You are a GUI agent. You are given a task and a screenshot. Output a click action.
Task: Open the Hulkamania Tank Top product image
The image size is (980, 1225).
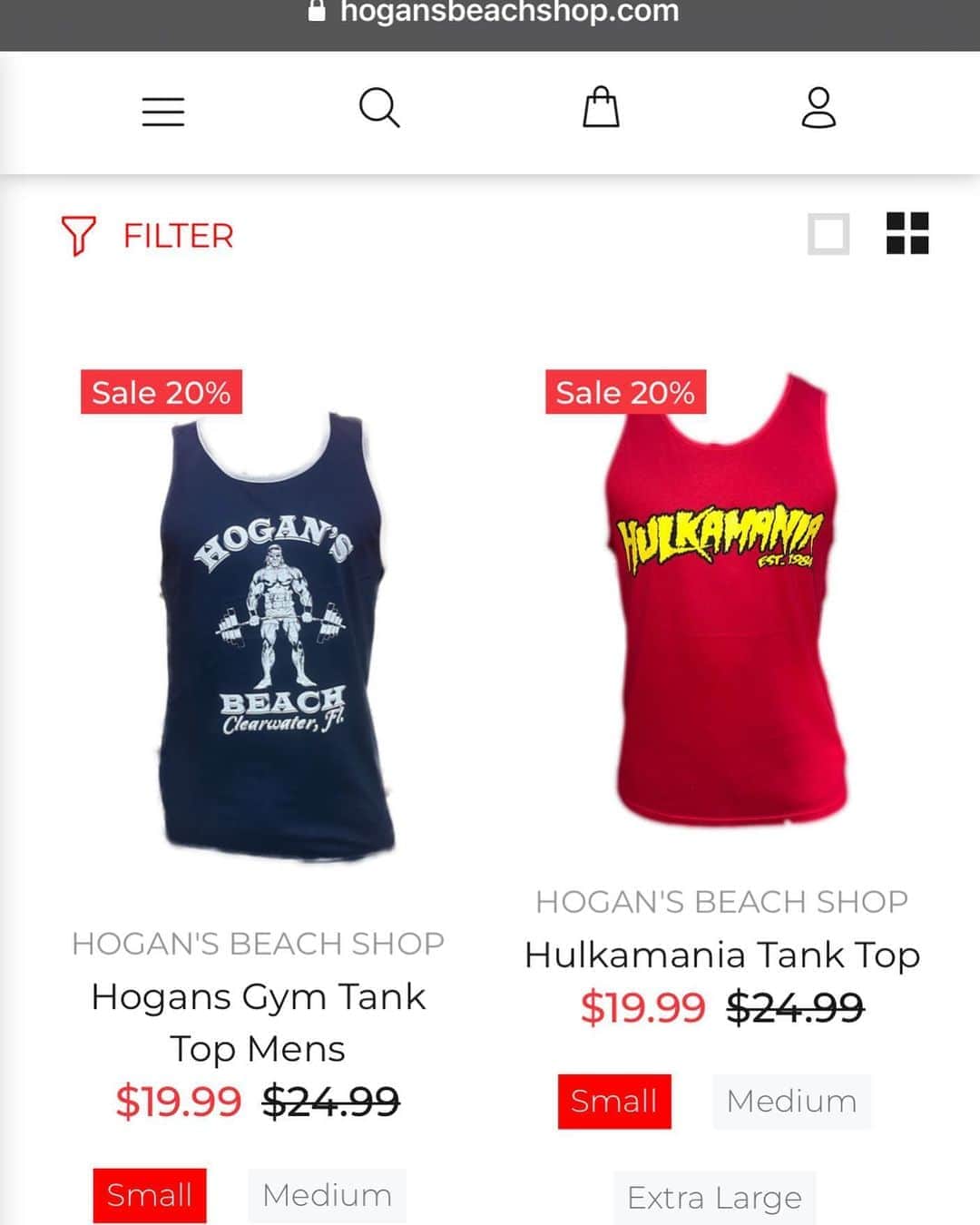click(721, 599)
